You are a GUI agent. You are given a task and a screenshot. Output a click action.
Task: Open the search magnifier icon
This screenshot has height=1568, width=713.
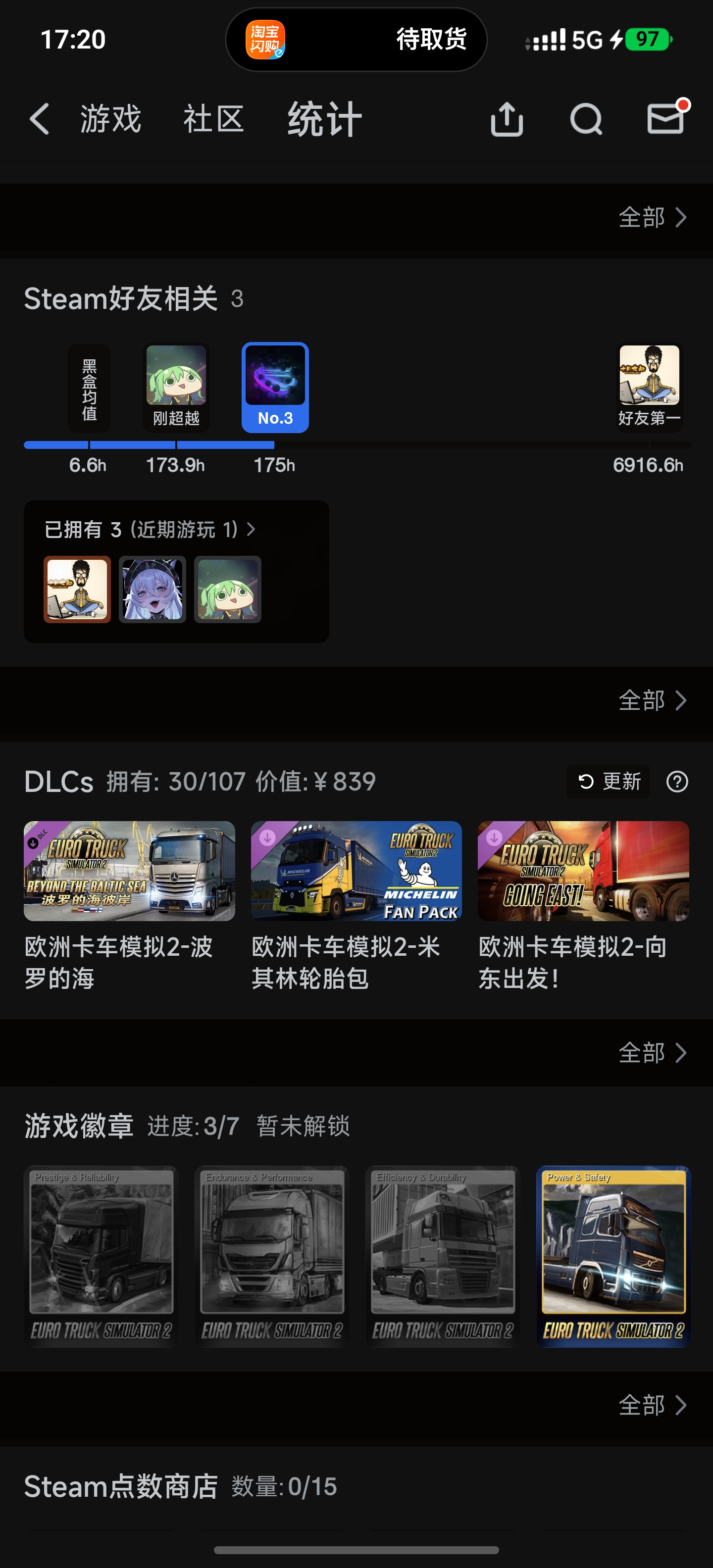pyautogui.click(x=586, y=119)
